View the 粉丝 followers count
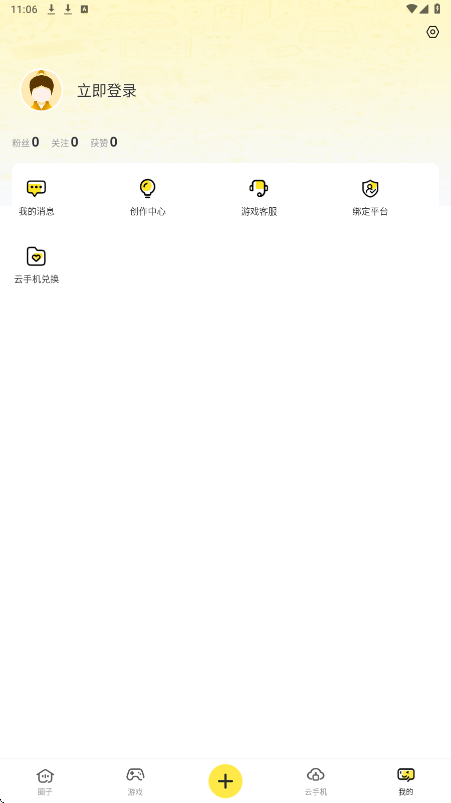The width and height of the screenshot is (451, 803). [x=26, y=142]
